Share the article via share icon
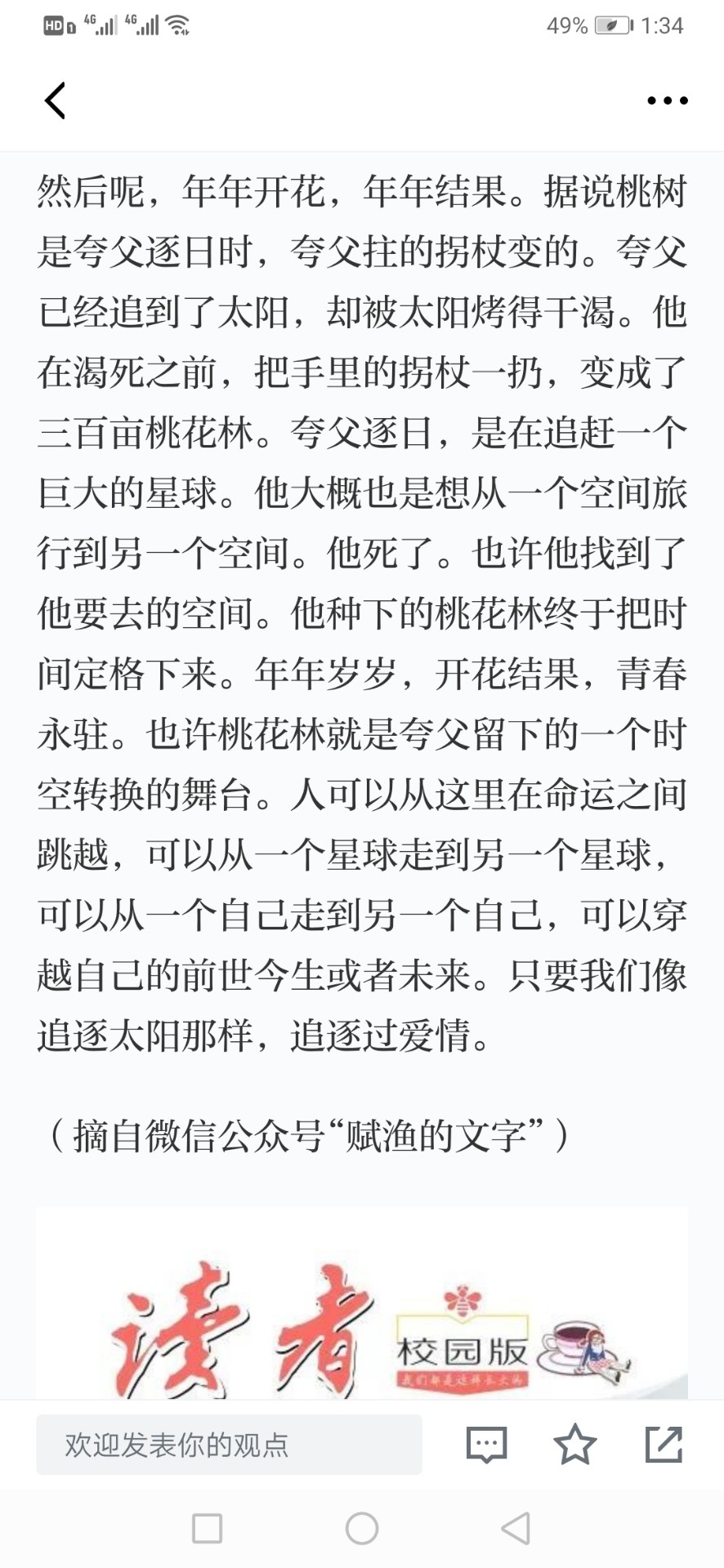The height and width of the screenshot is (1568, 724). [664, 1444]
